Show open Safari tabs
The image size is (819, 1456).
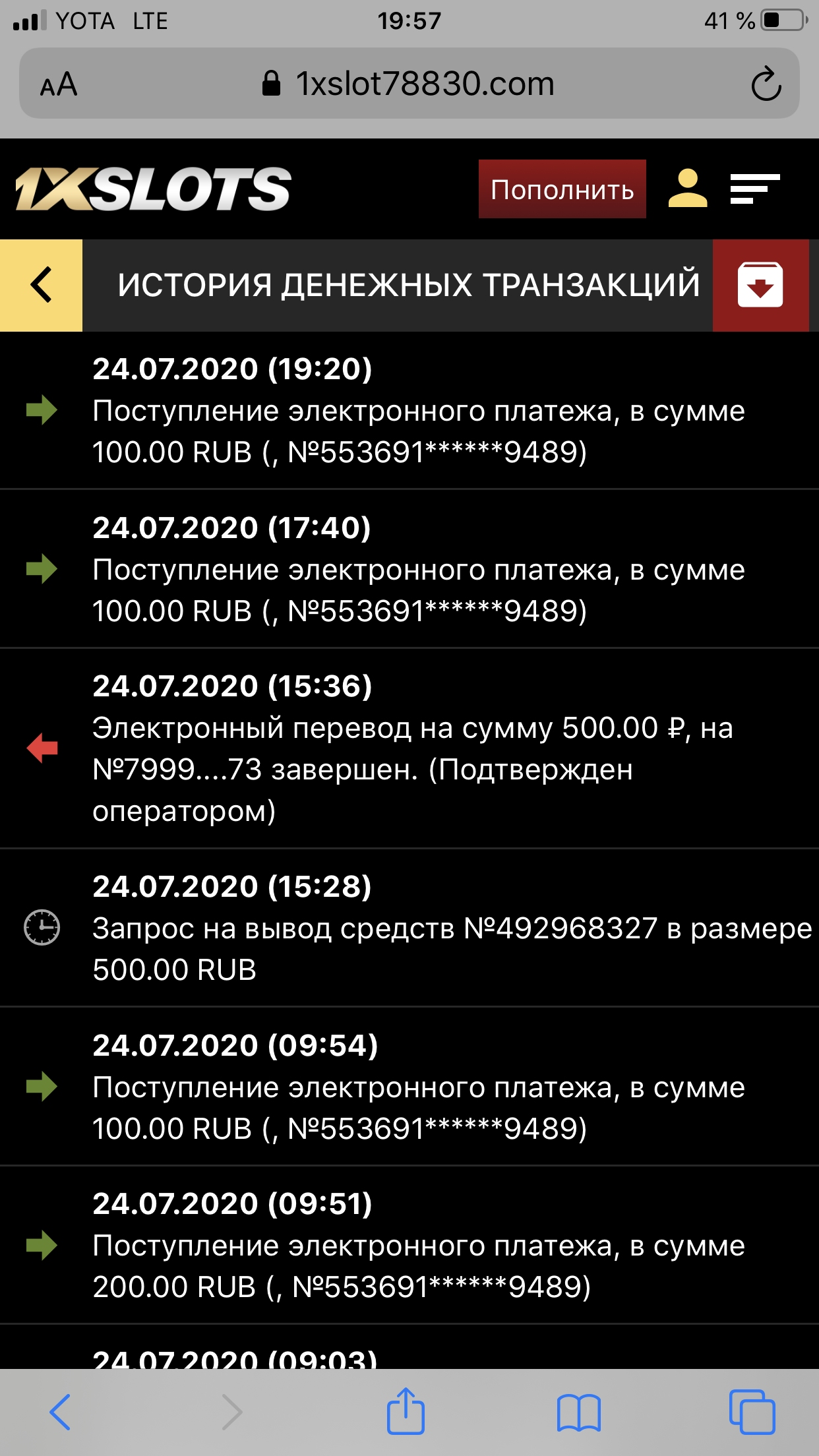[x=752, y=1412]
